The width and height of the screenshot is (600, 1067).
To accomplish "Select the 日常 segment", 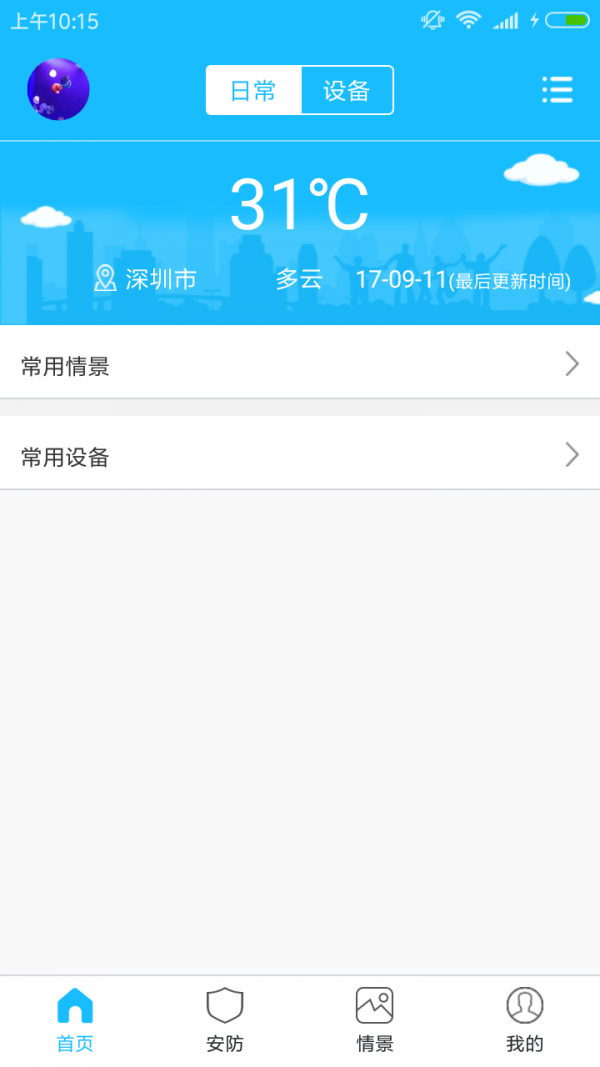I will click(253, 91).
